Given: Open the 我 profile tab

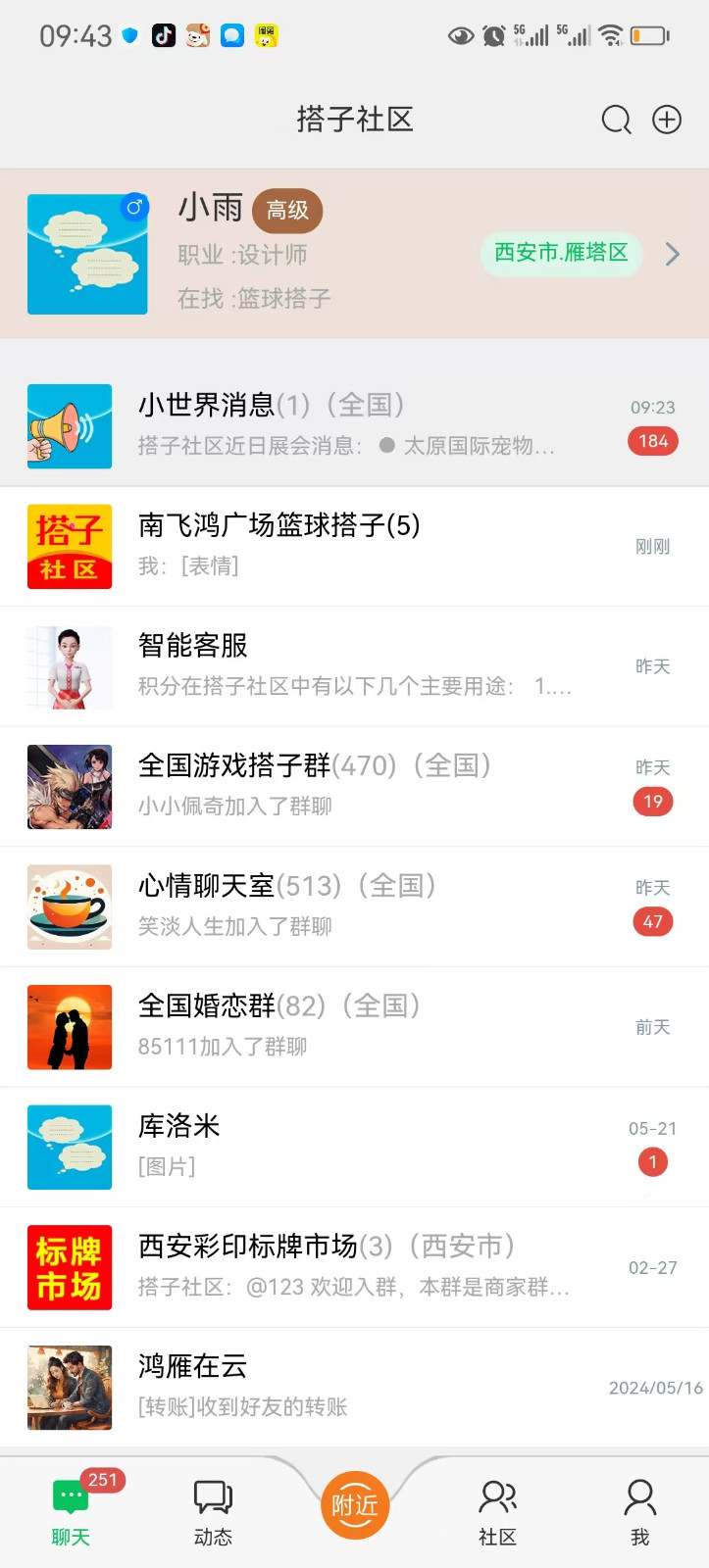Looking at the screenshot, I should [x=639, y=1512].
